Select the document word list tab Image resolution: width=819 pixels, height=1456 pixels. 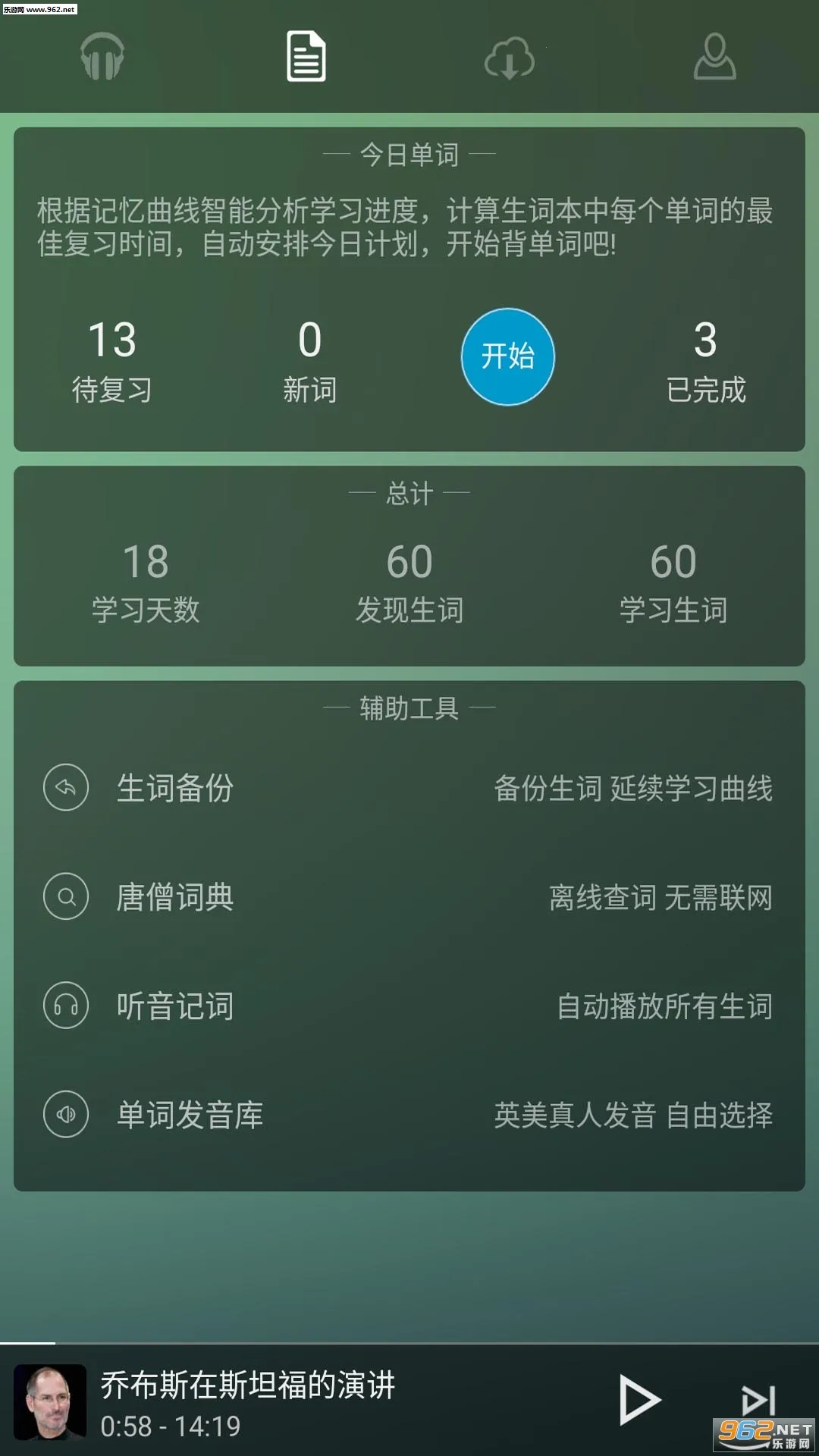coord(306,57)
